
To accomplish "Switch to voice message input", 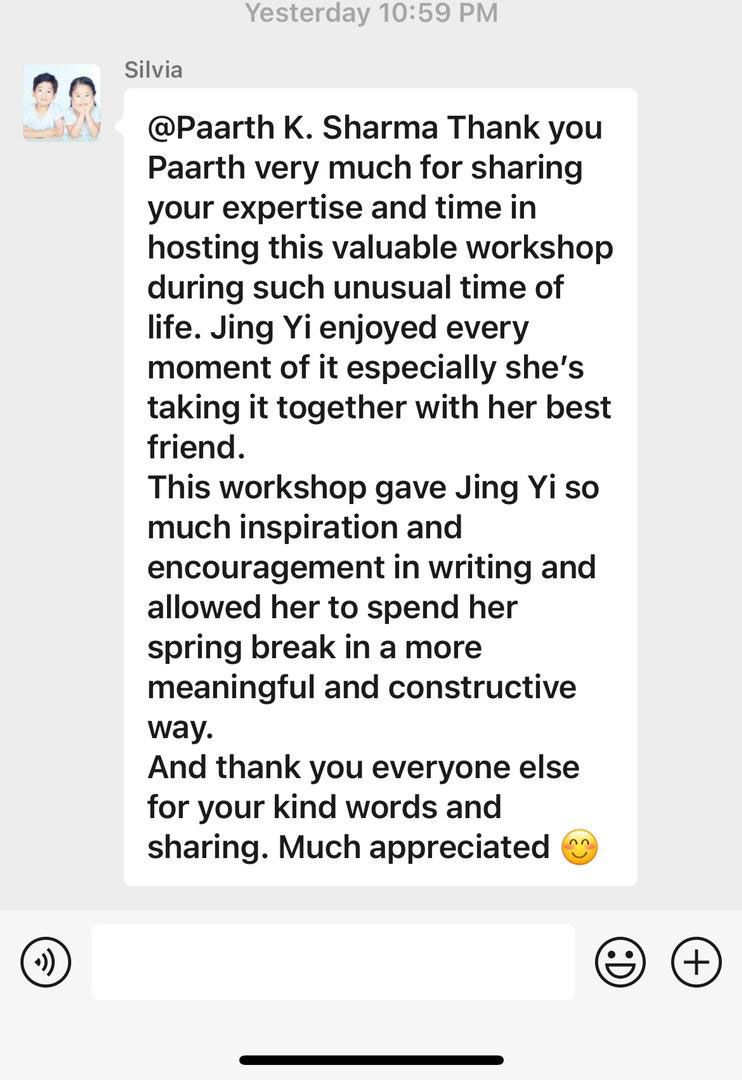I will (x=46, y=962).
